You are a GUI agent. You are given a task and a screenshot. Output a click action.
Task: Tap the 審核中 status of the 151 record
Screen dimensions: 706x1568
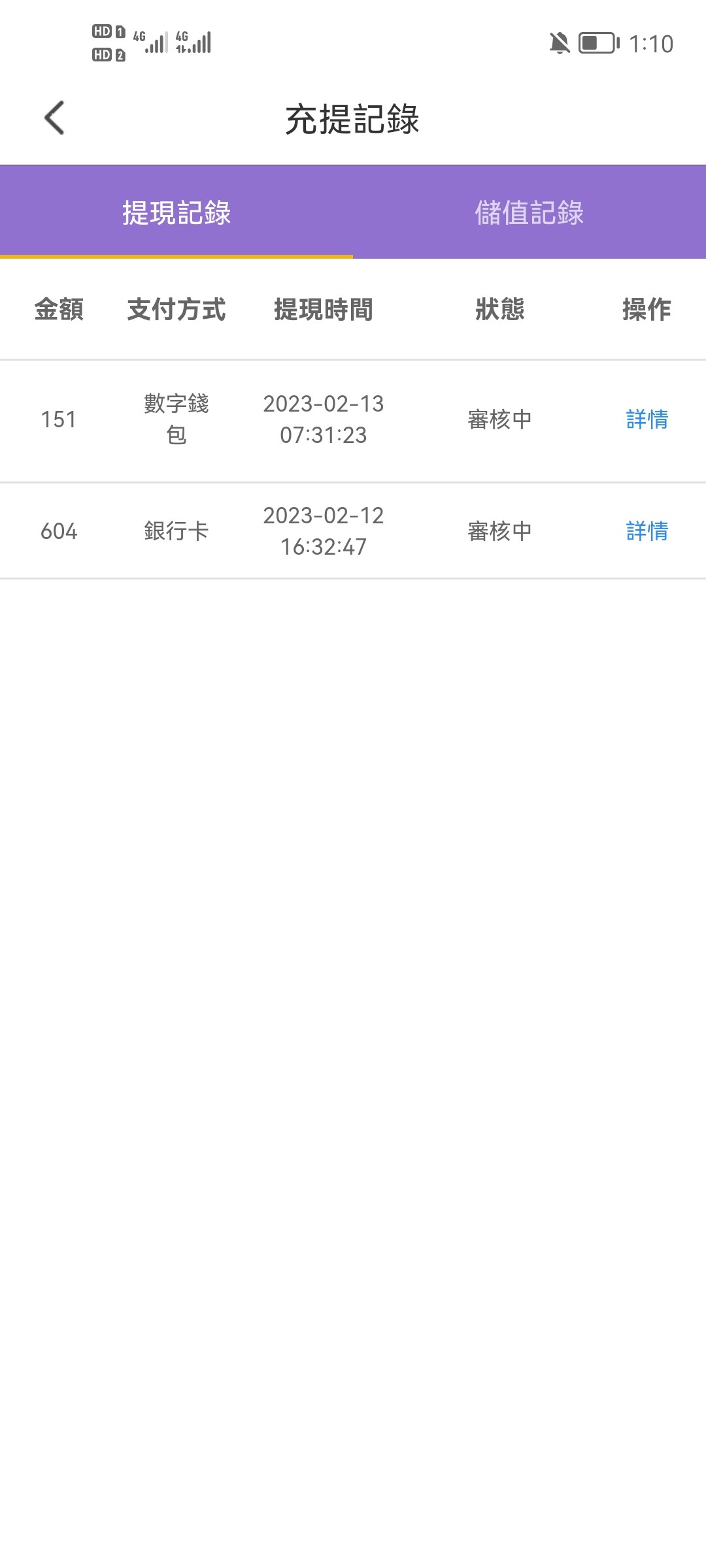[499, 421]
